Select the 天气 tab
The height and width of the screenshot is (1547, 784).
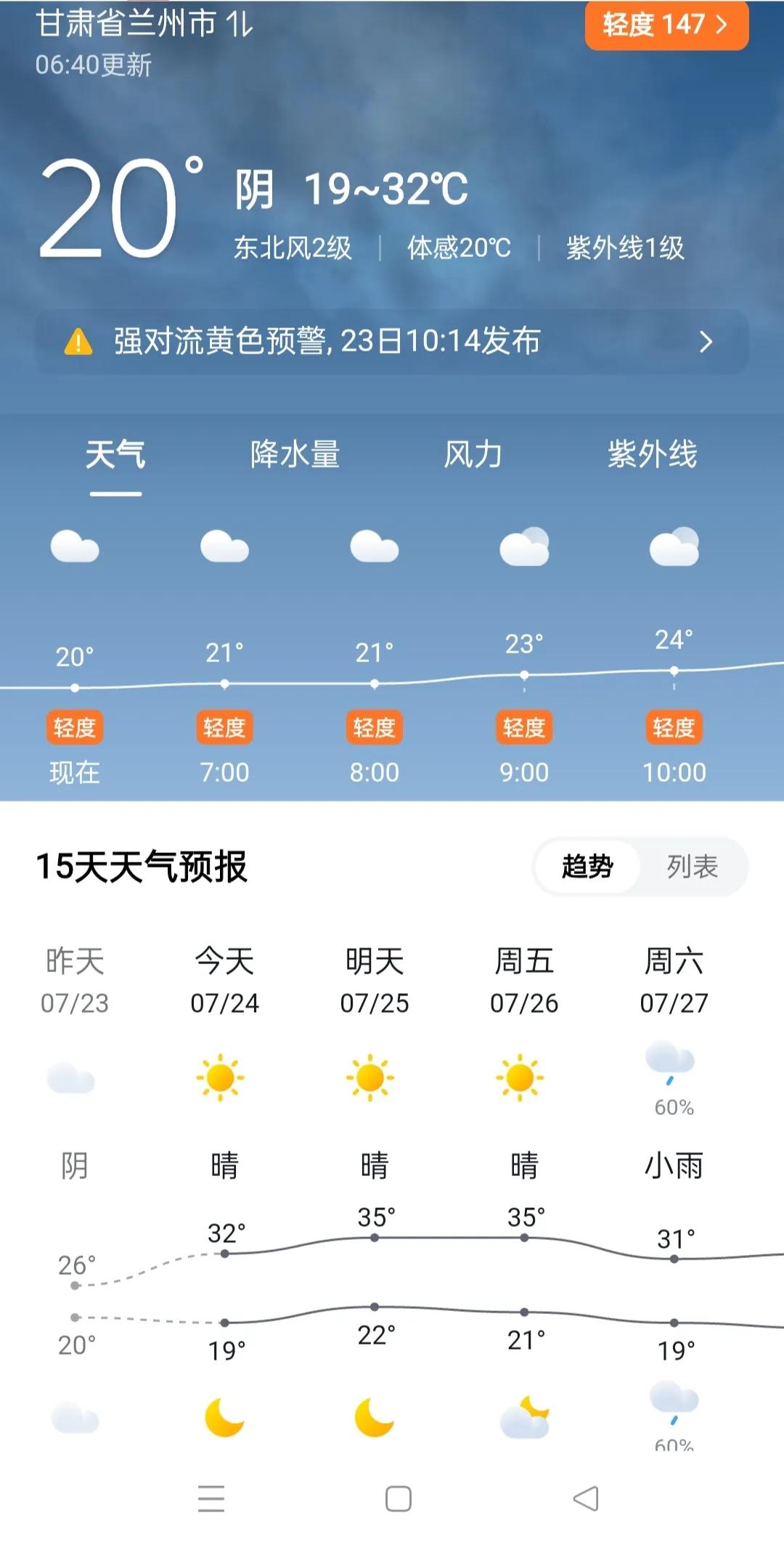point(115,454)
